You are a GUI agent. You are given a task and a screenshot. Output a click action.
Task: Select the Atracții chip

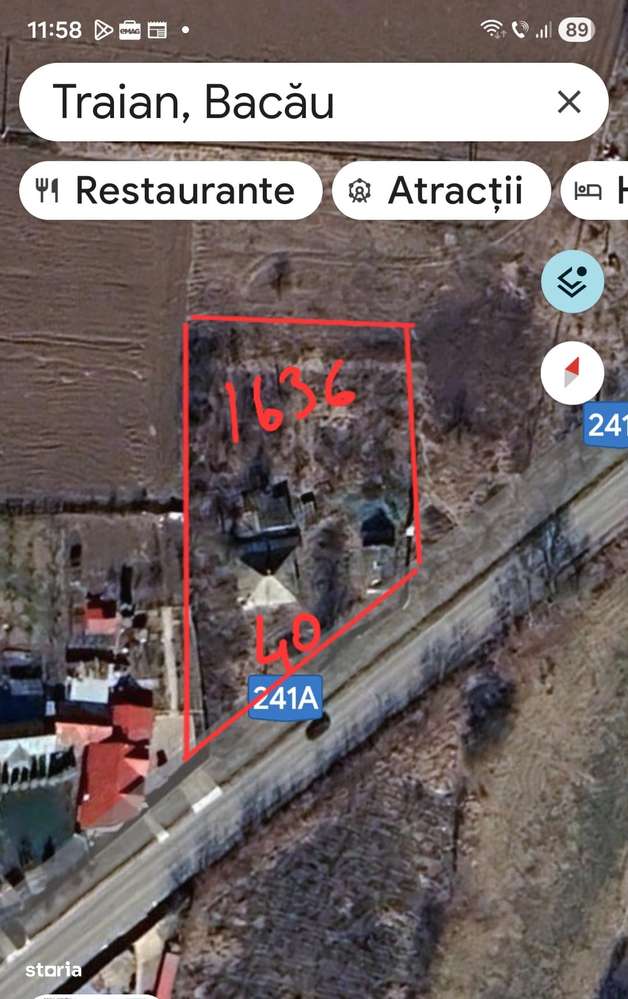click(x=441, y=190)
